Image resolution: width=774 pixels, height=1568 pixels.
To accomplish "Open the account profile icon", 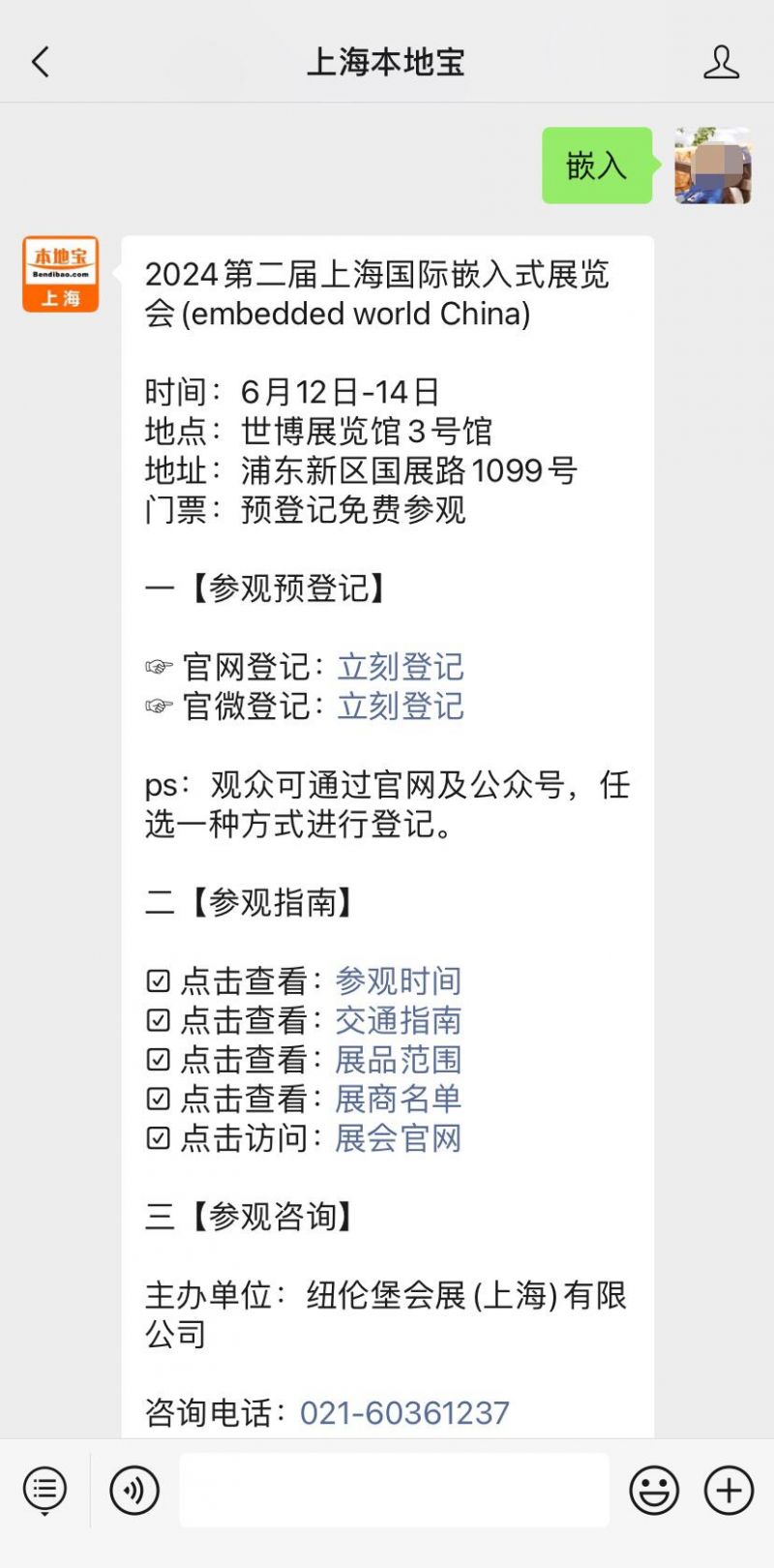I will point(721,63).
